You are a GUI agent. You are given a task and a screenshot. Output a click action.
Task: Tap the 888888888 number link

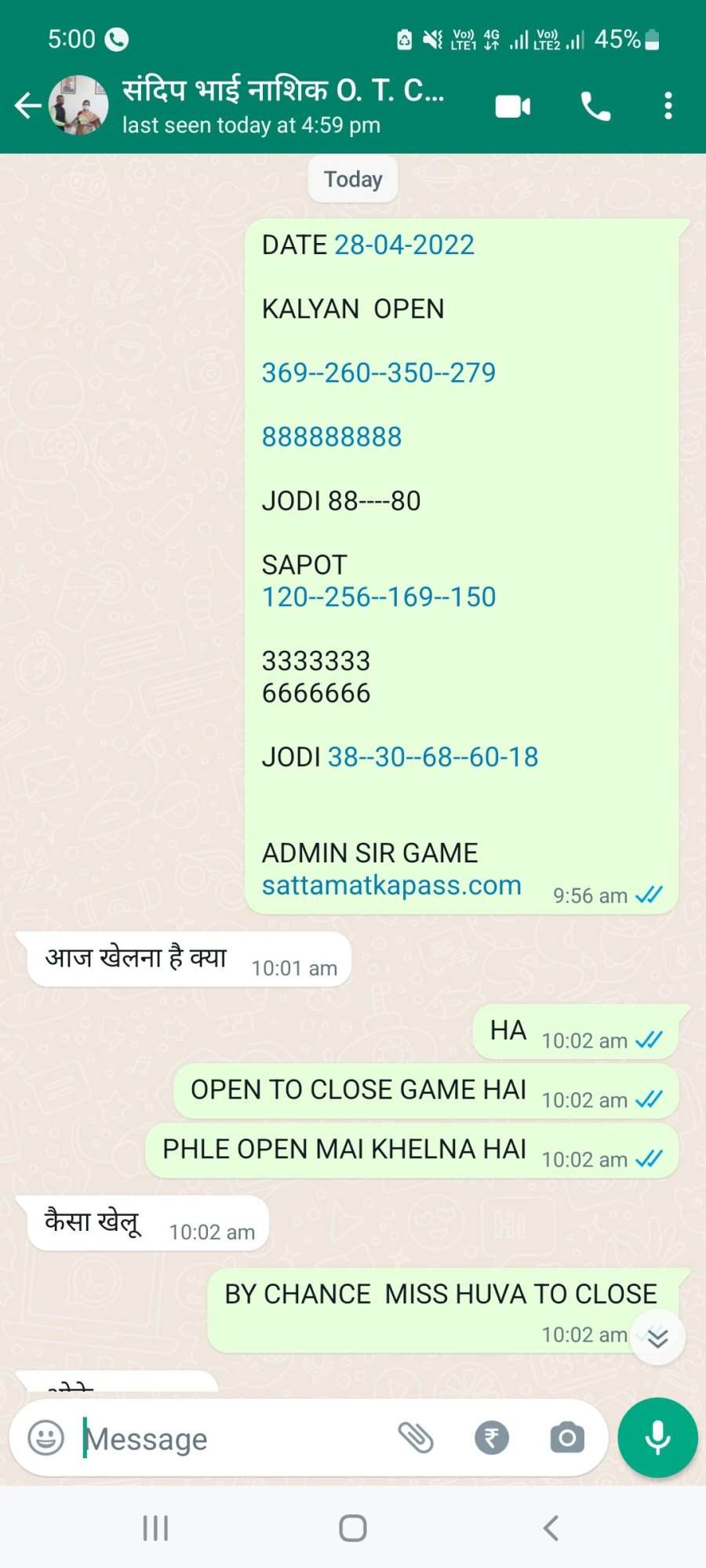point(332,437)
